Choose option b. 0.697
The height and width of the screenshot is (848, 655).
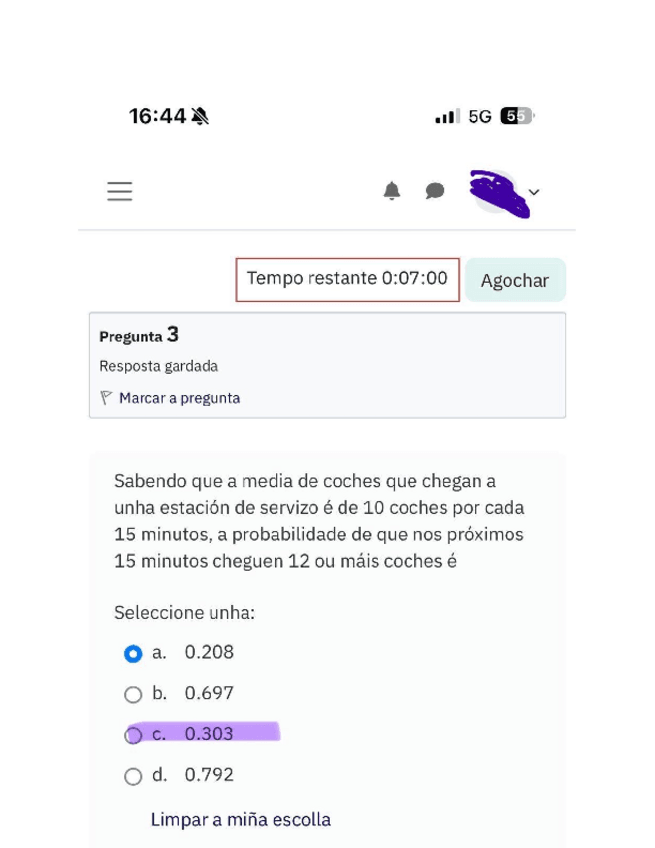[133, 694]
